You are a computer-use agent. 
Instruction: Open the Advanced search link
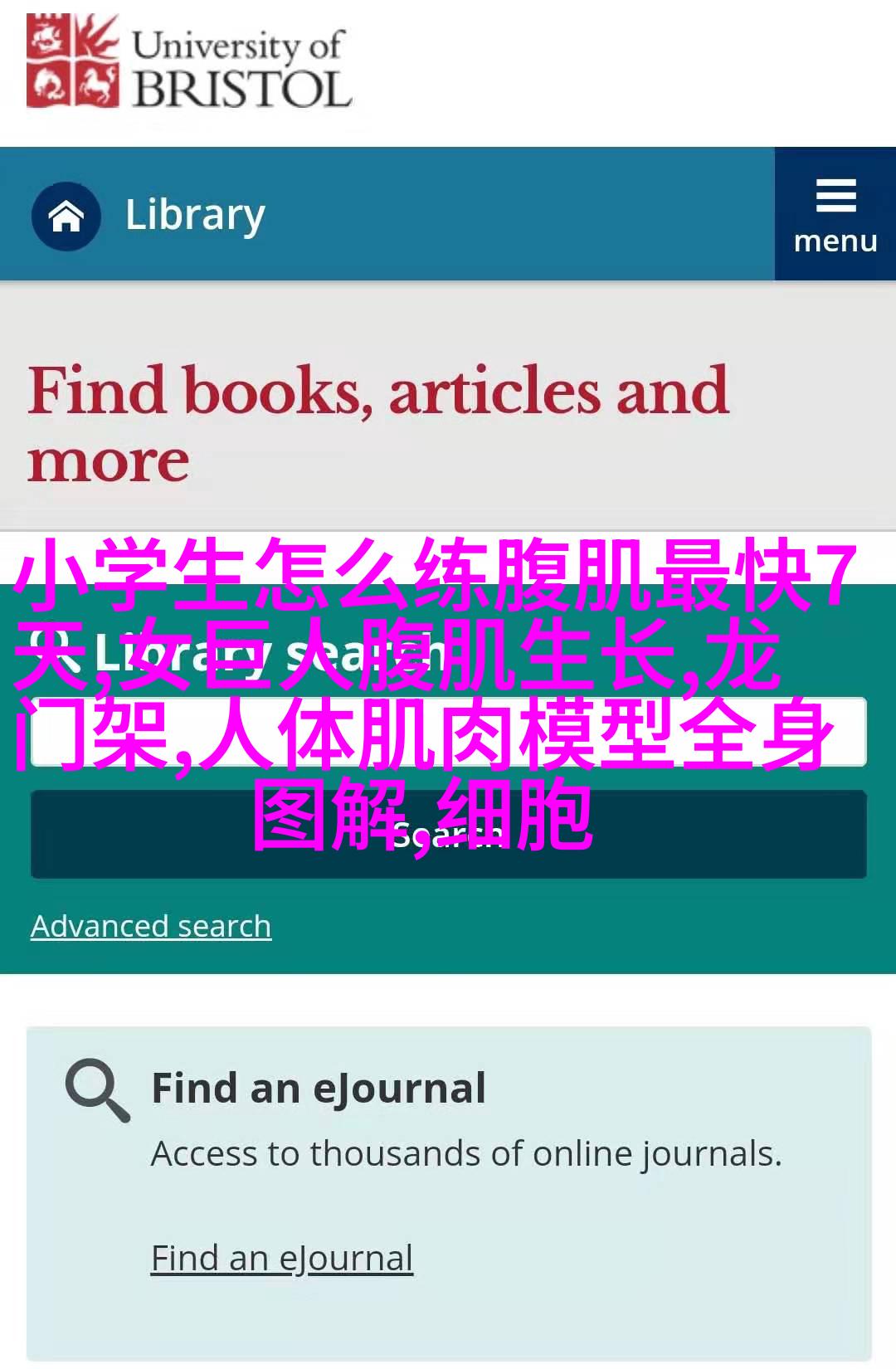tap(151, 926)
